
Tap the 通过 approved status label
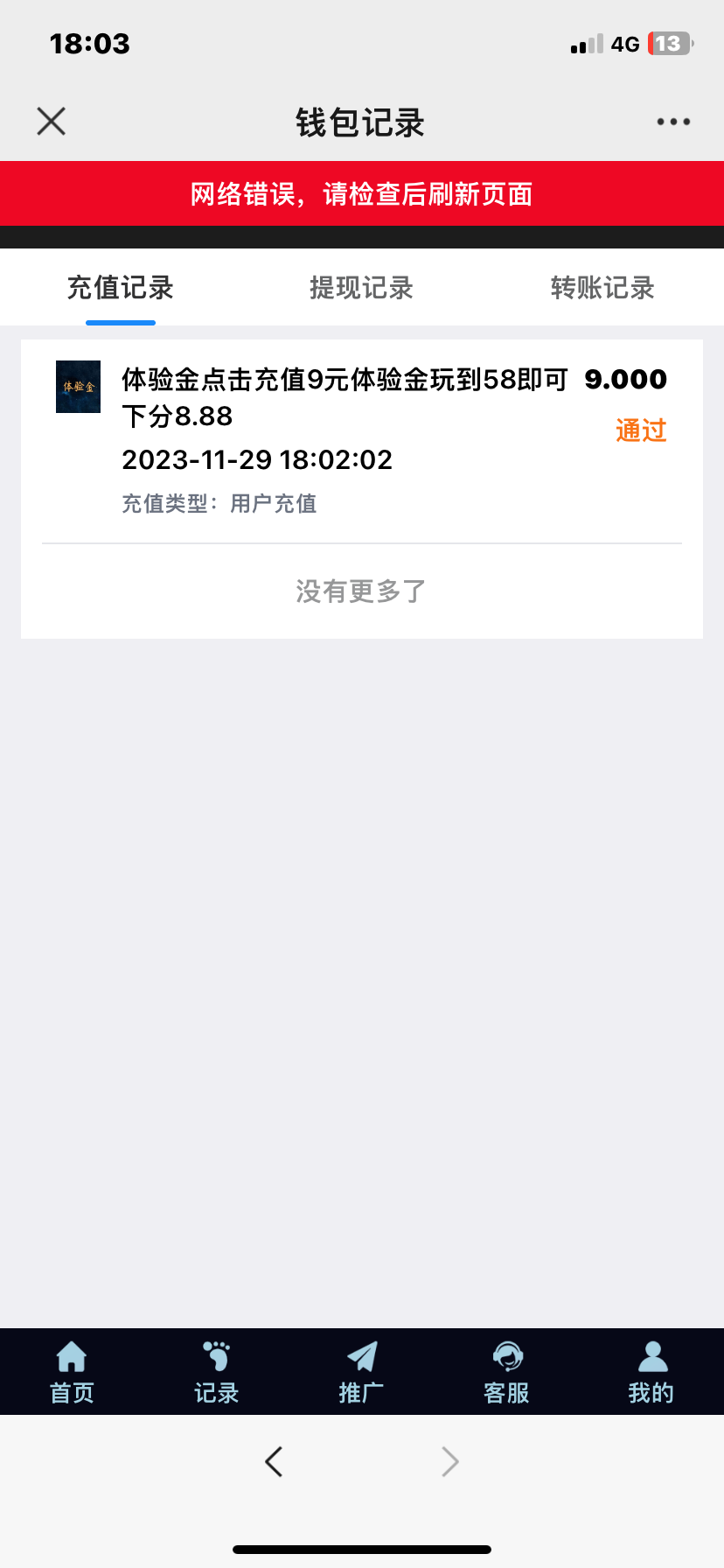(x=640, y=430)
